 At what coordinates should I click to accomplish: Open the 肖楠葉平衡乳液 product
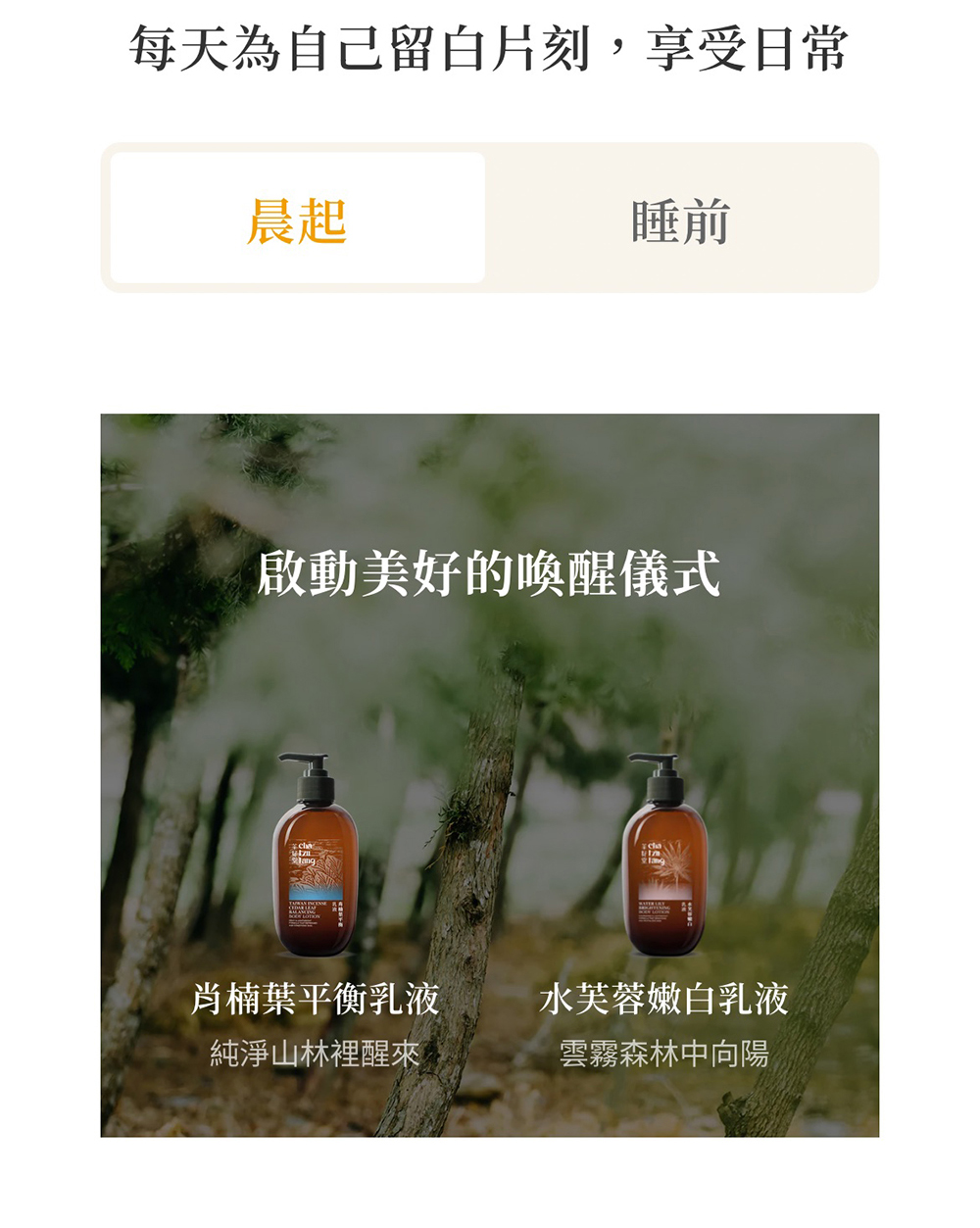point(315,855)
